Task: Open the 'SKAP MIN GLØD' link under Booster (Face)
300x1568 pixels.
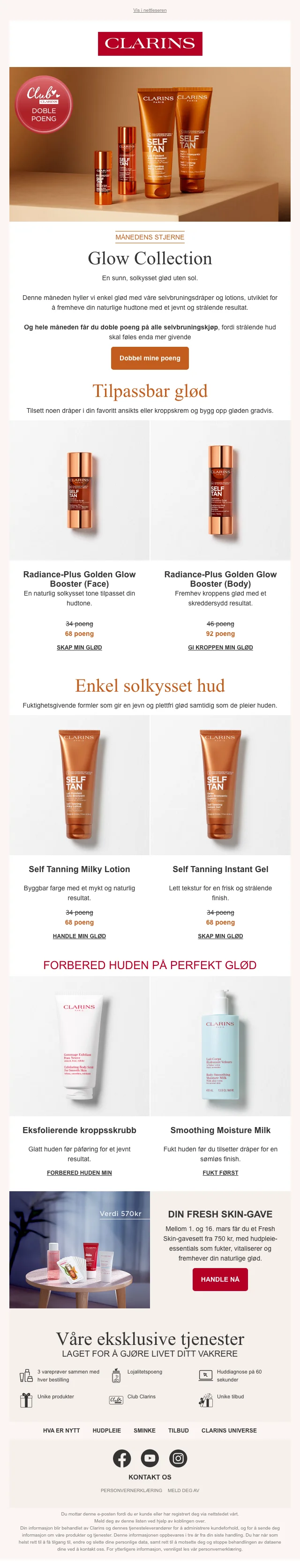Action: [x=79, y=647]
